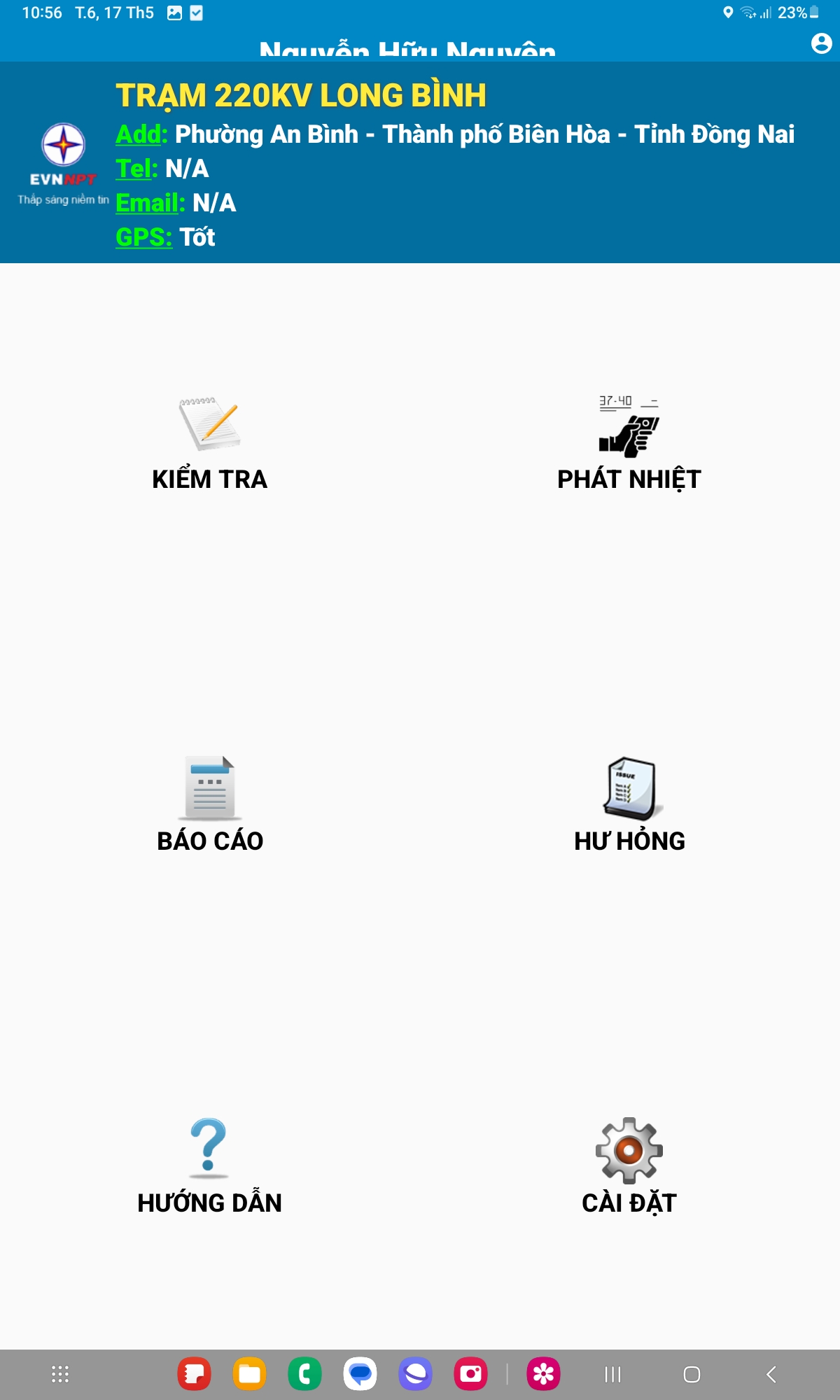Screen dimensions: 840x1400
Task: Open the camera app from the taskbar
Action: 471,1374
